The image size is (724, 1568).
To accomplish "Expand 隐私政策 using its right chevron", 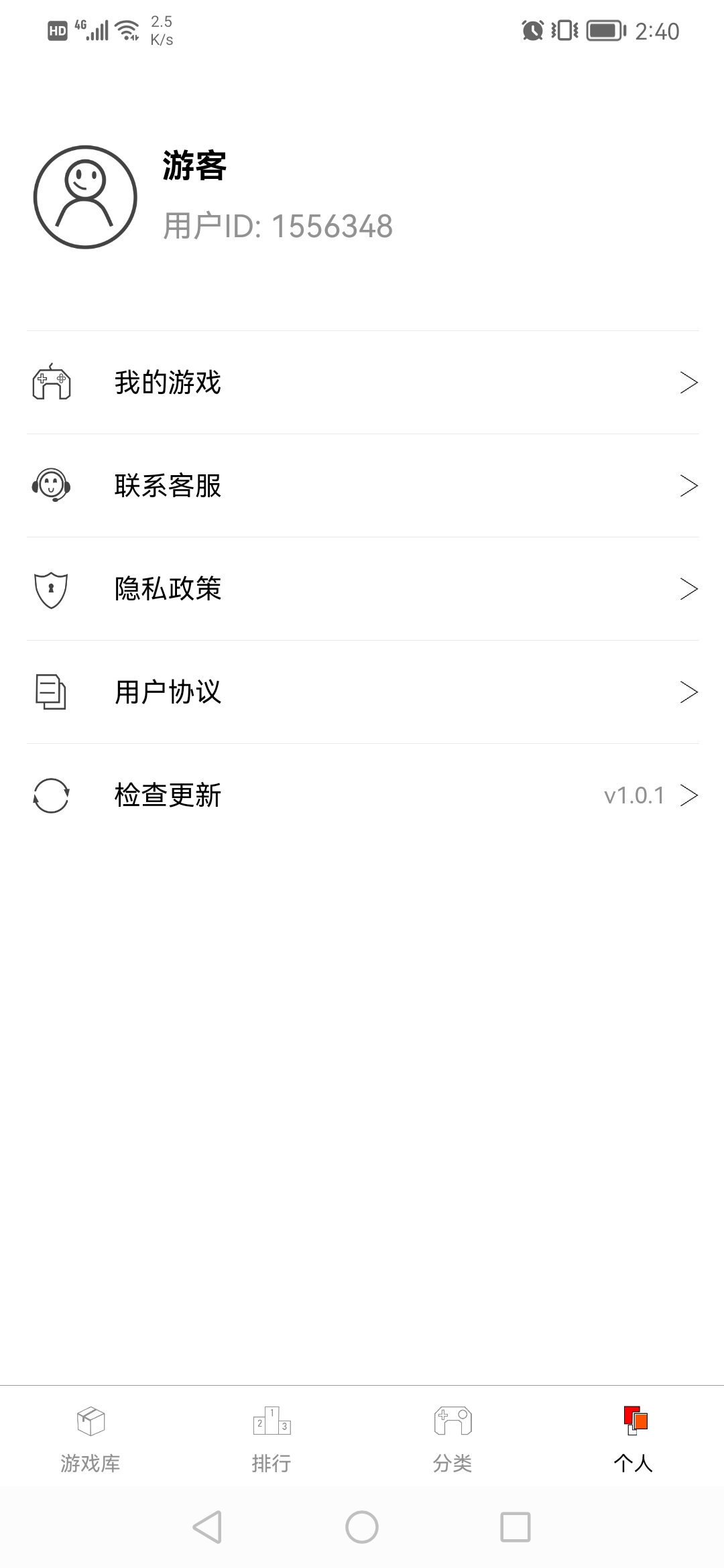I will pos(688,589).
